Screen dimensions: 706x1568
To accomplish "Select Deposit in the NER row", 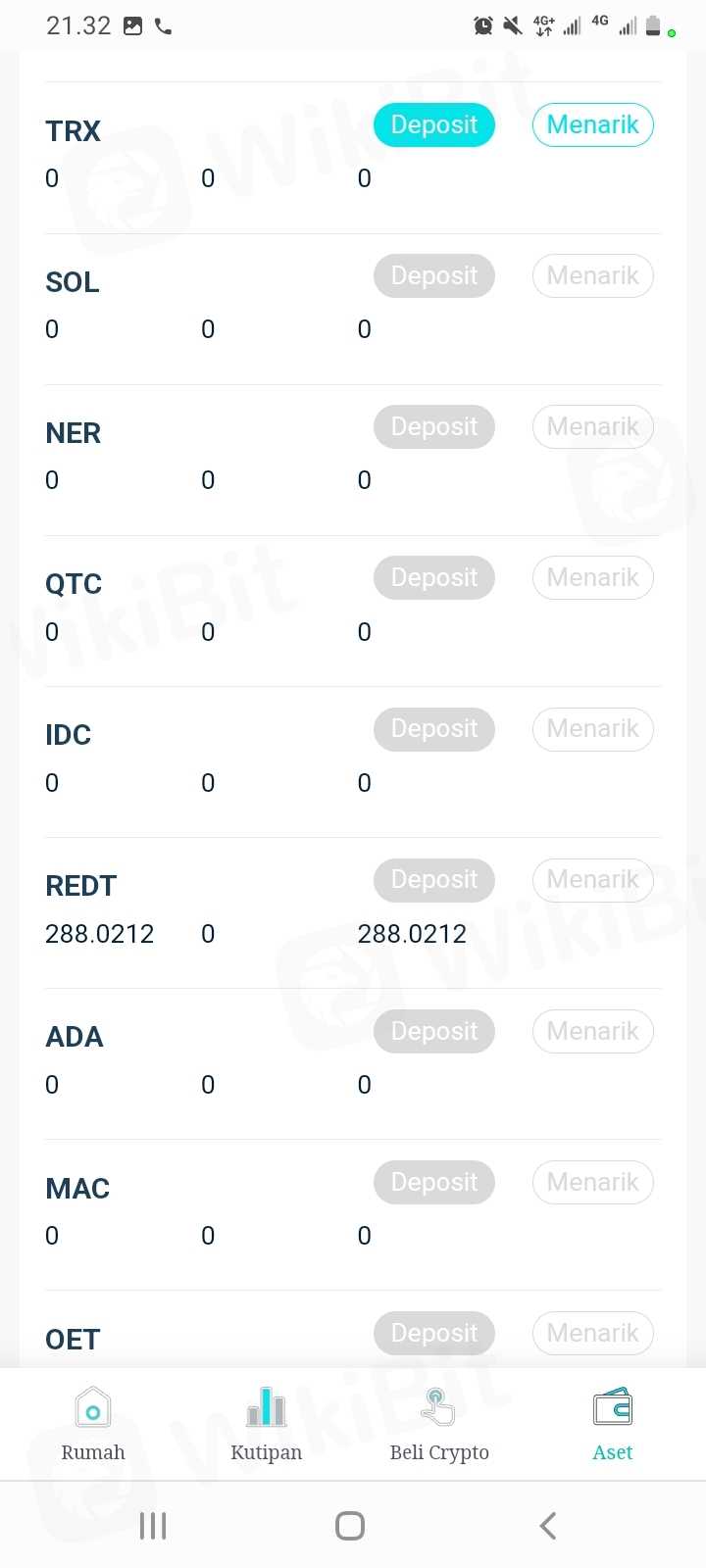I will point(433,427).
